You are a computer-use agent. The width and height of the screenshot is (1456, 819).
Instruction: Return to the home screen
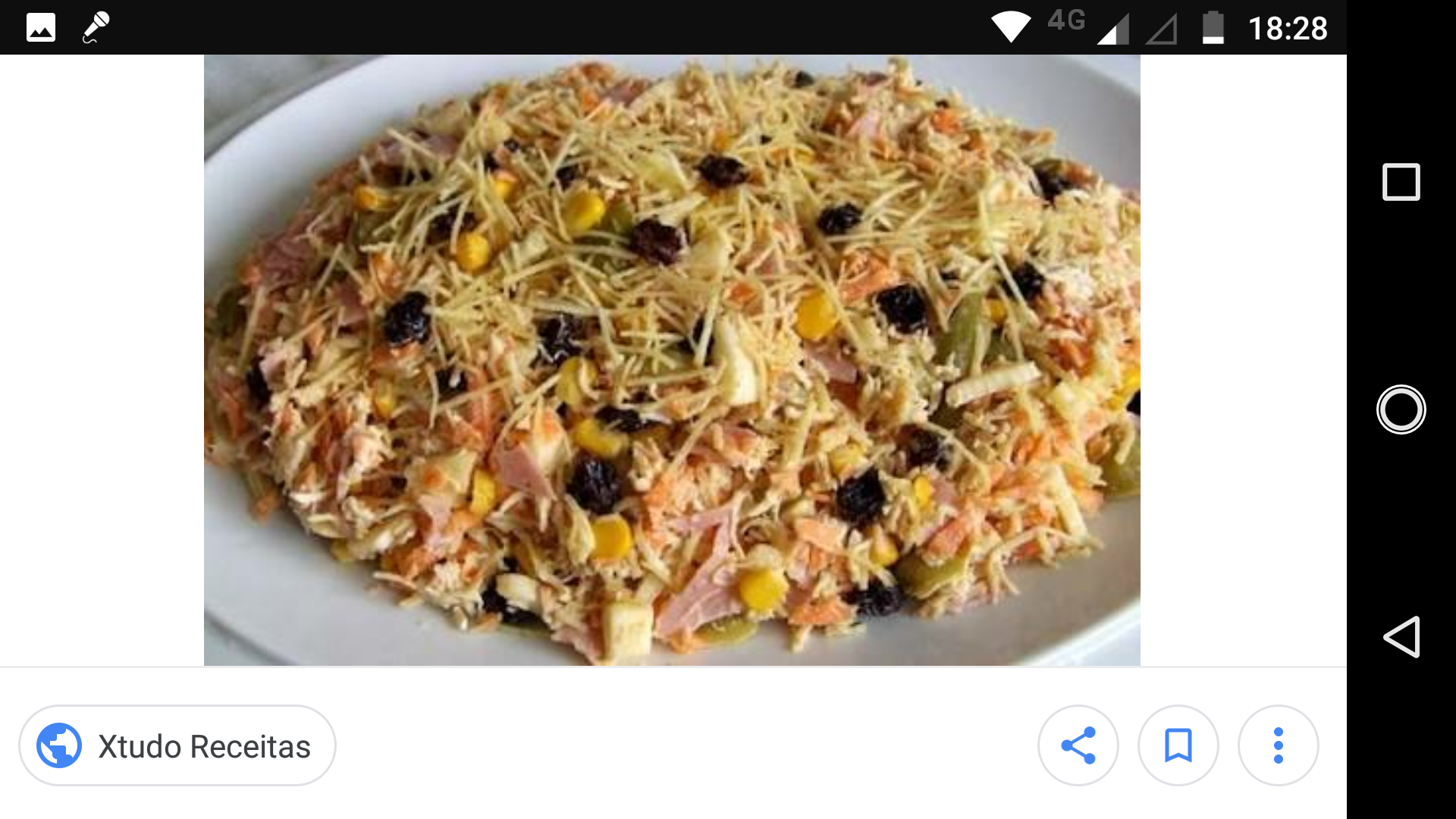point(1401,409)
